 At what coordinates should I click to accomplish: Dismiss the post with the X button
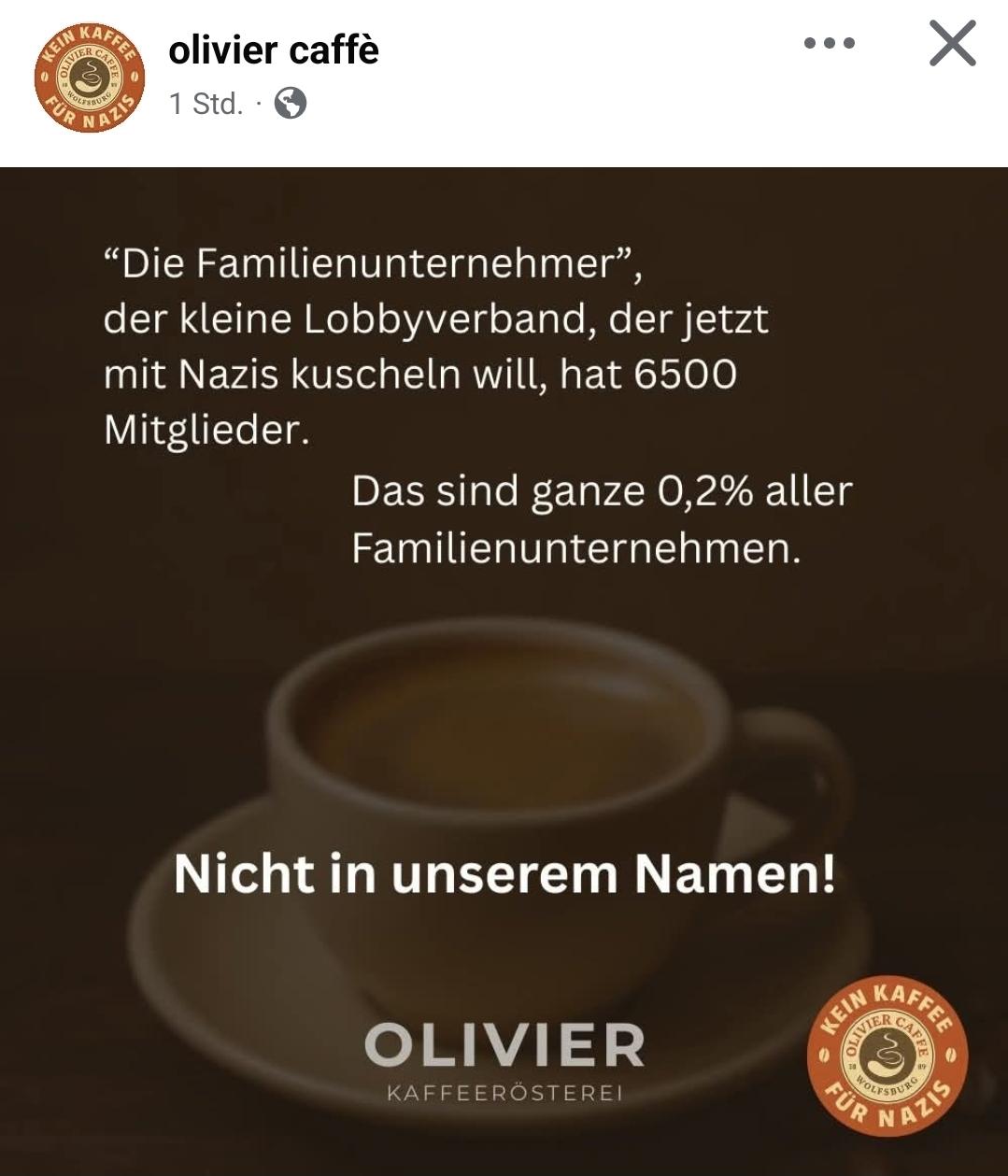point(952,44)
